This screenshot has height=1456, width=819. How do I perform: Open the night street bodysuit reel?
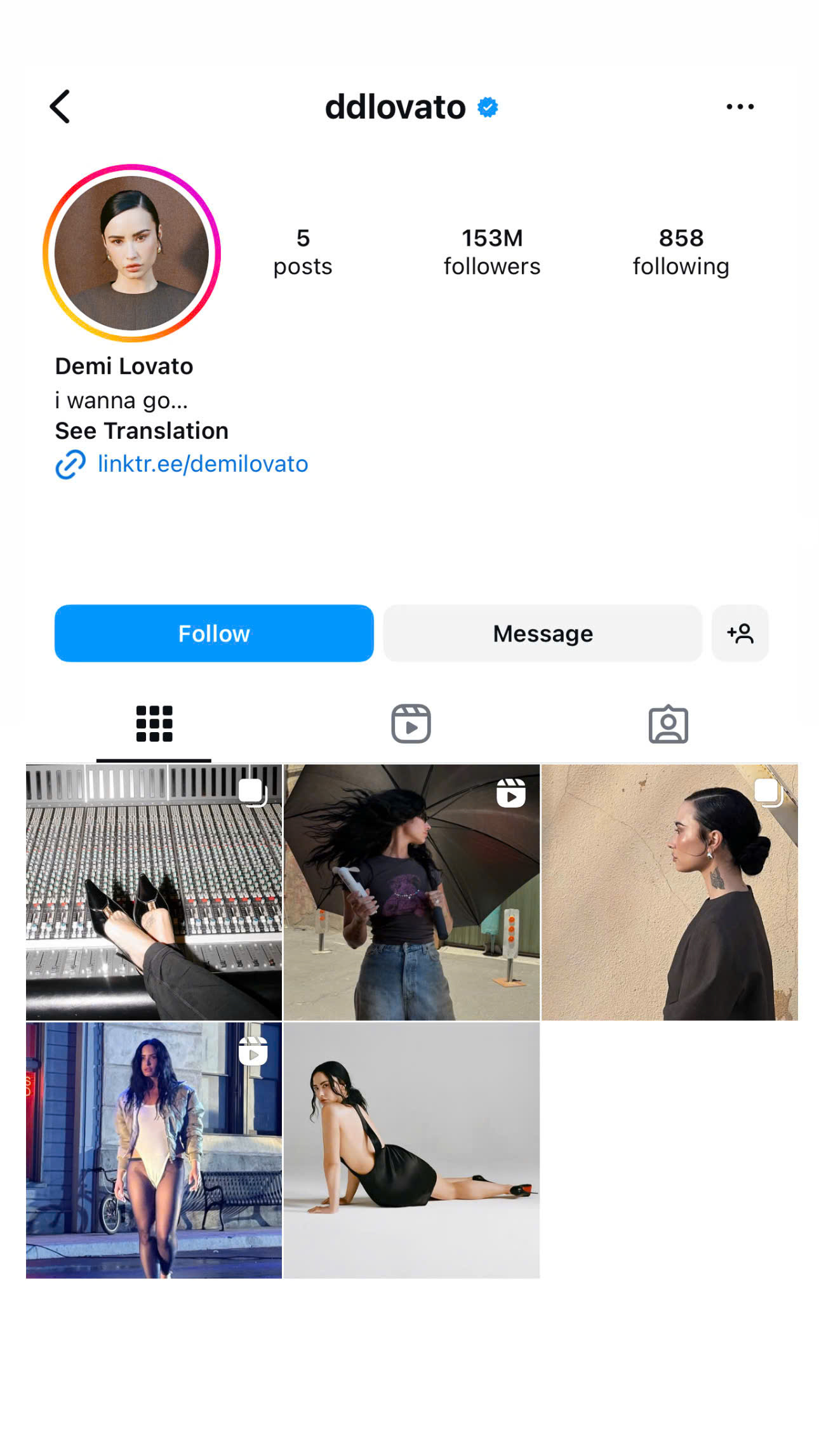point(154,1150)
